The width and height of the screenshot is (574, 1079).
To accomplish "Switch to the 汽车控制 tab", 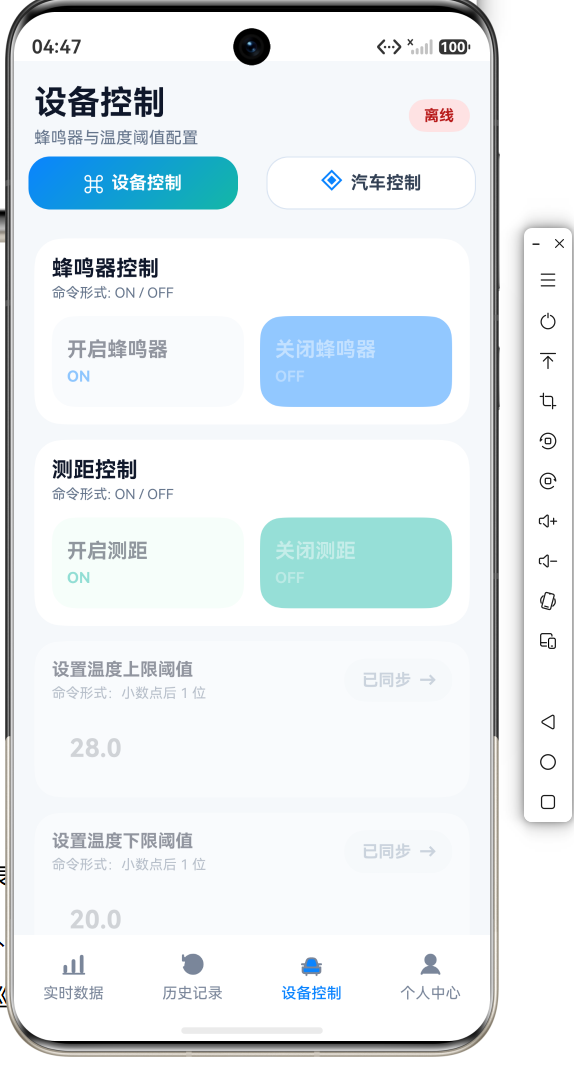I will pyautogui.click(x=371, y=182).
